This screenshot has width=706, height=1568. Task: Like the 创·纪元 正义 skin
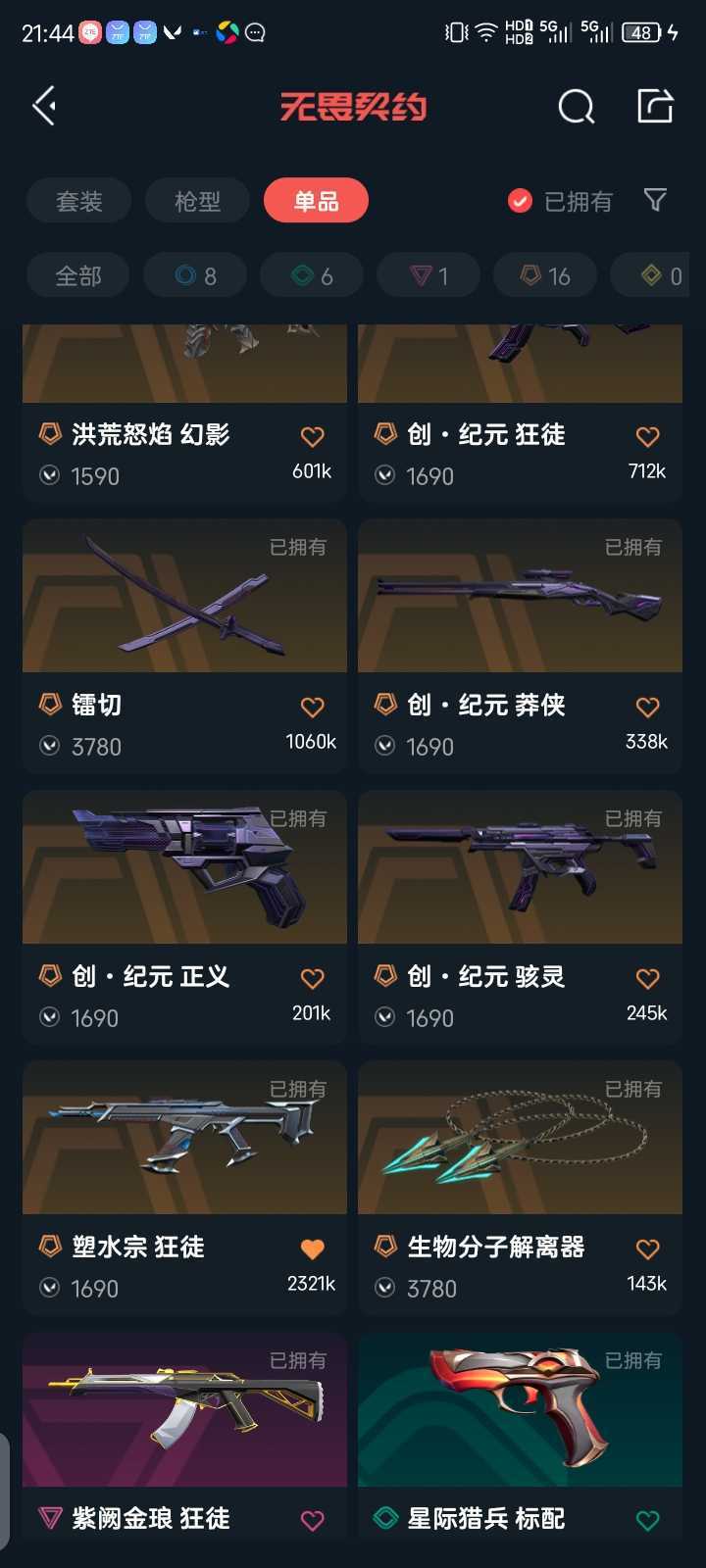312,978
